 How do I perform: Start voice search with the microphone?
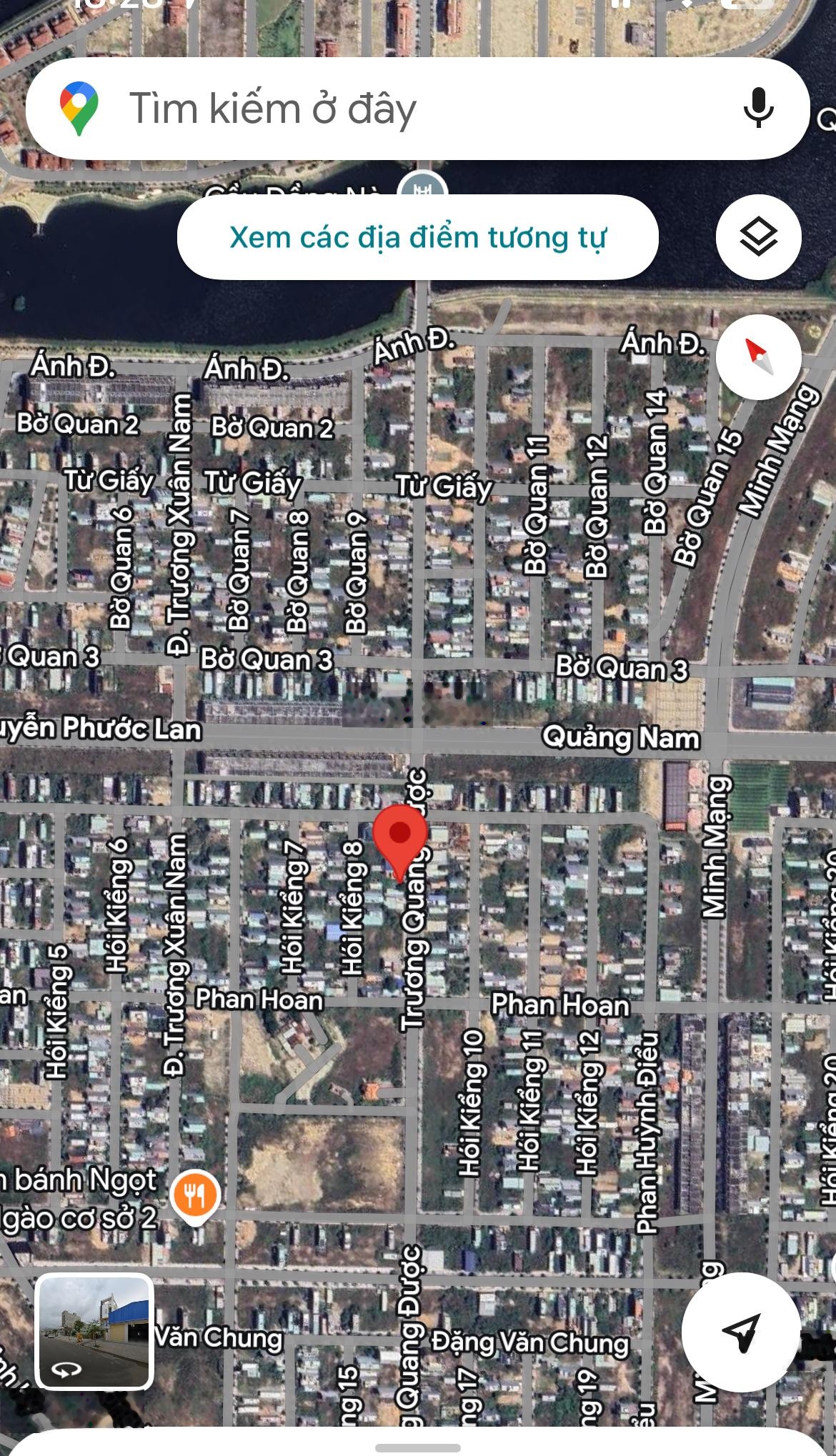(x=758, y=109)
